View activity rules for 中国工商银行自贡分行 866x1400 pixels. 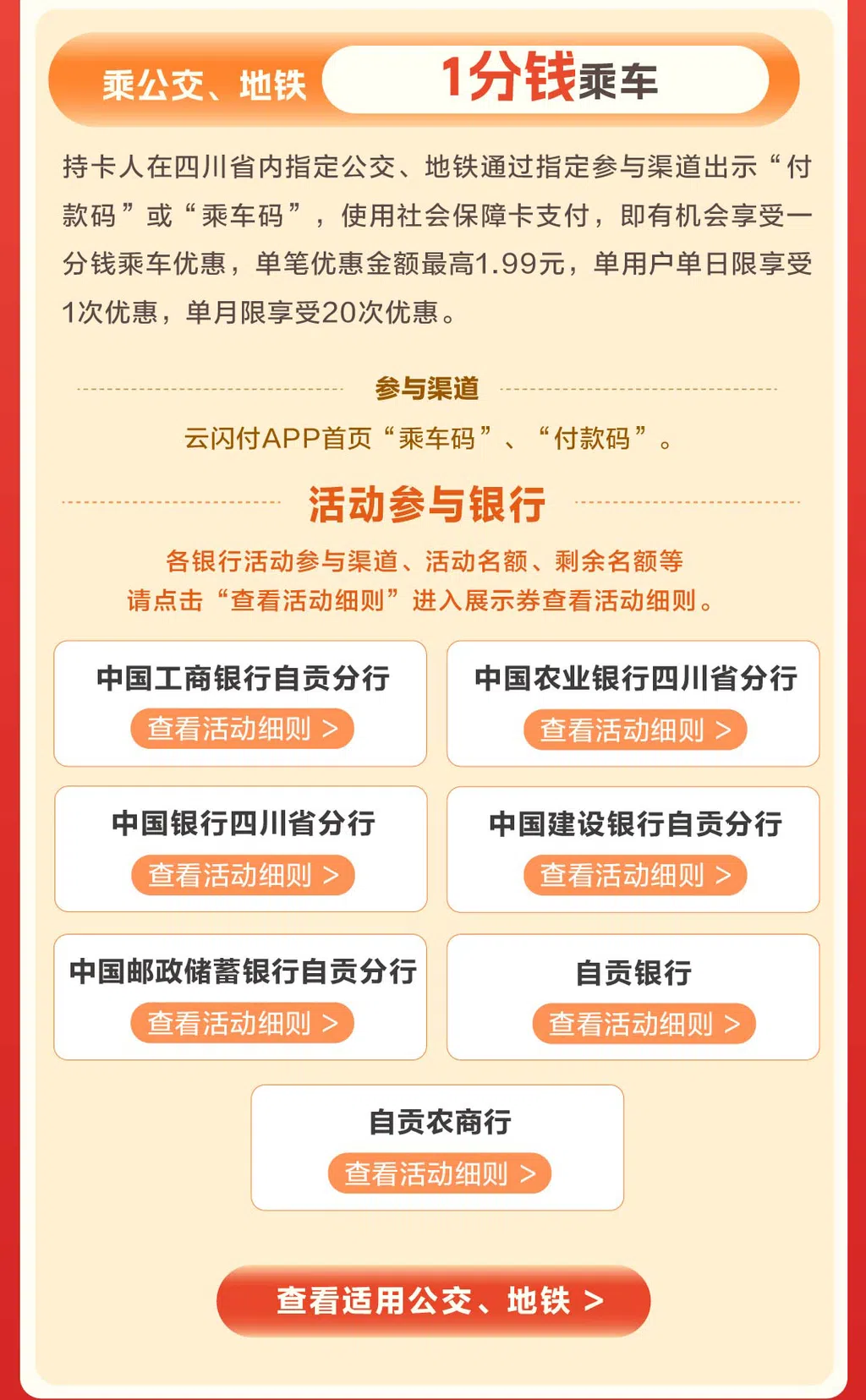click(242, 729)
